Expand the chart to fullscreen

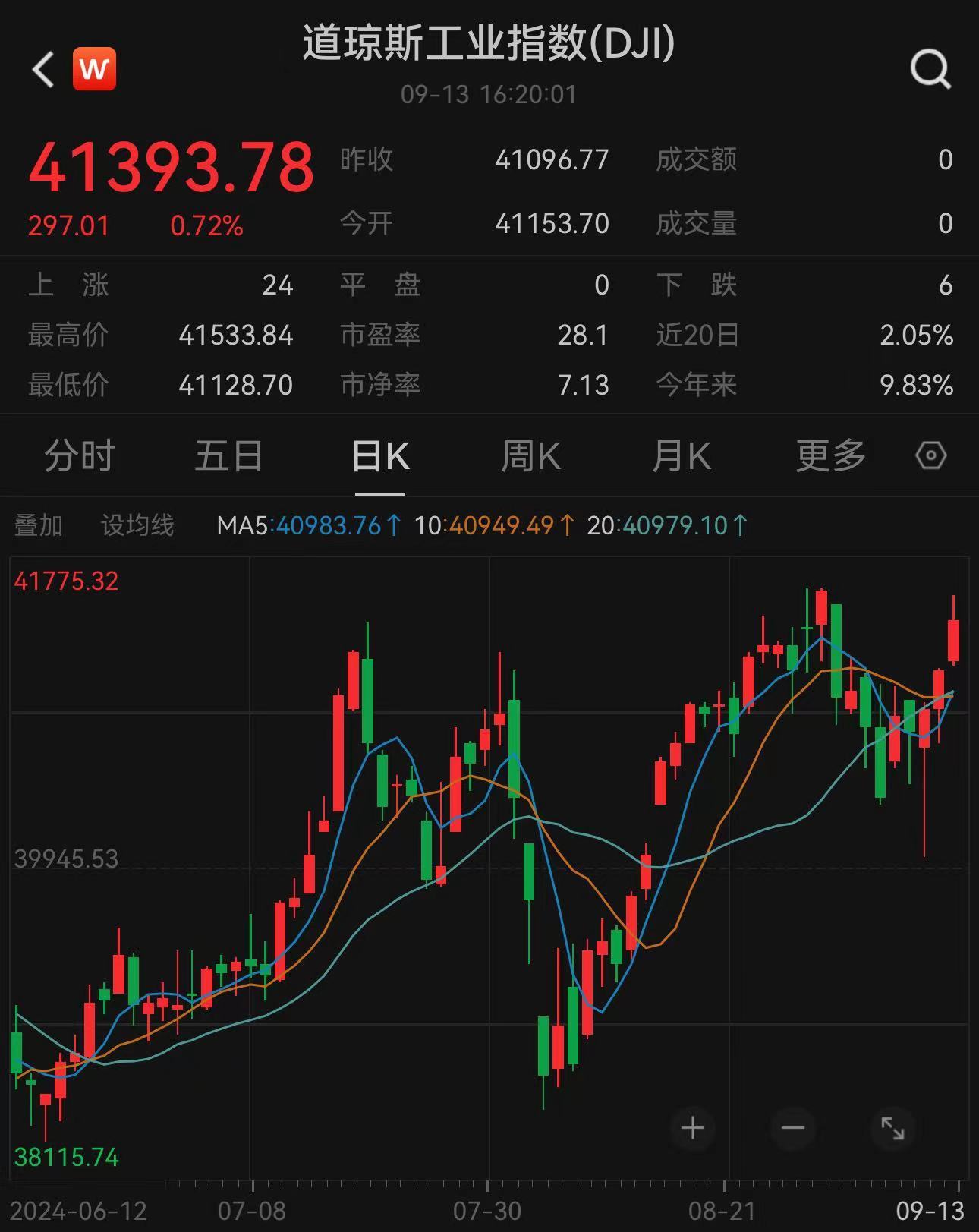pyautogui.click(x=892, y=1128)
